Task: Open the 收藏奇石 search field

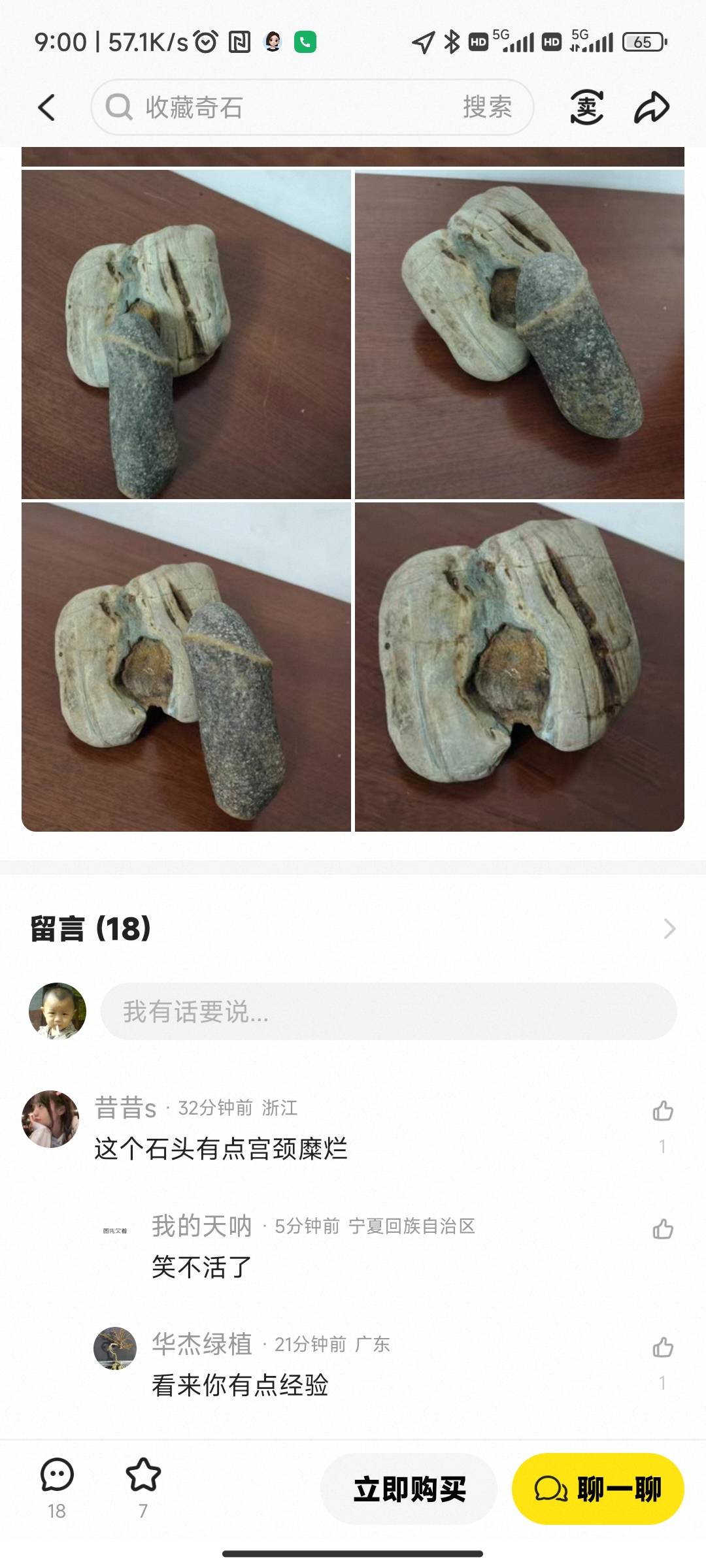Action: point(275,108)
